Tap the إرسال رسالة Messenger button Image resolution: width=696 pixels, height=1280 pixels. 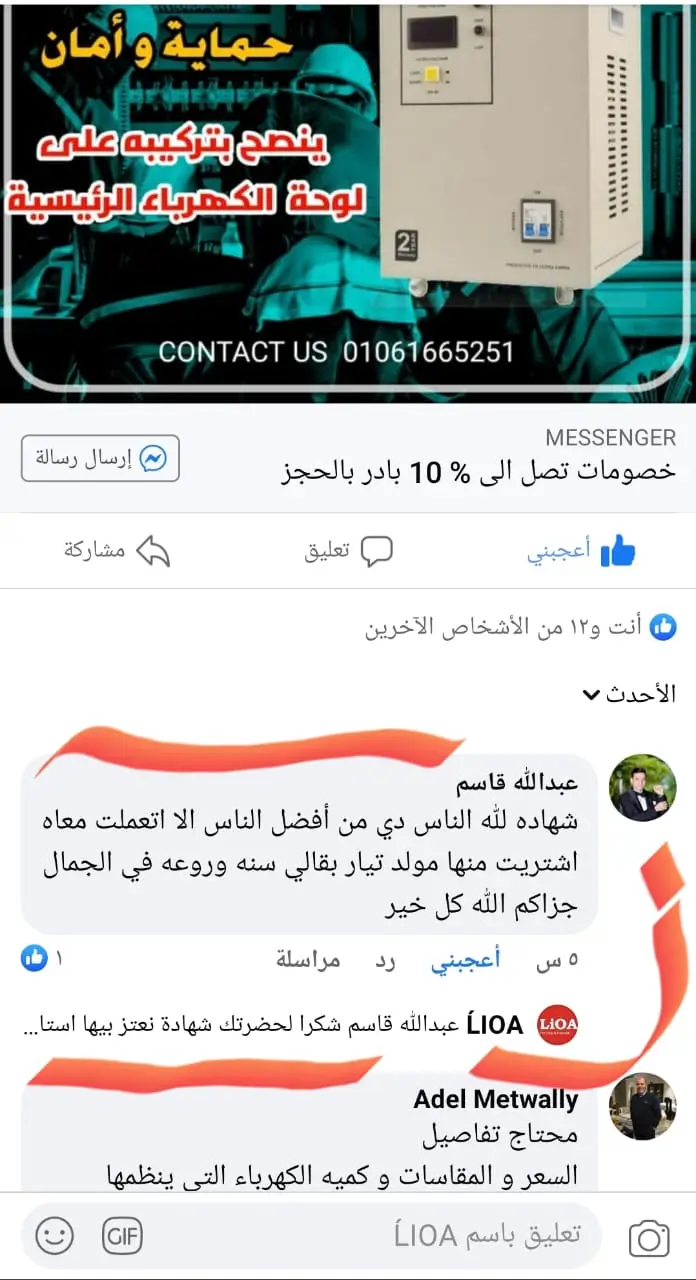[x=100, y=459]
